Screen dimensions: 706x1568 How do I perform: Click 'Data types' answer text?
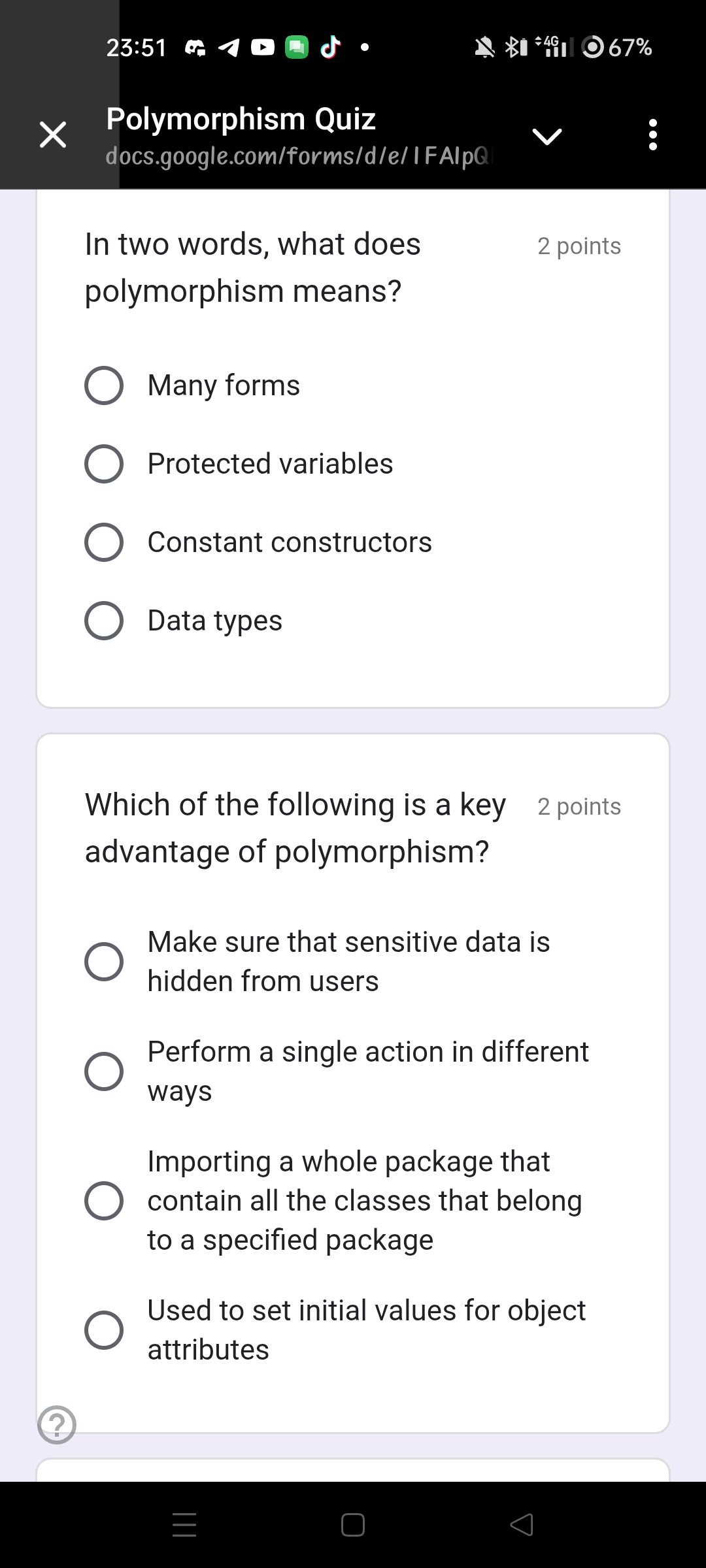click(215, 621)
